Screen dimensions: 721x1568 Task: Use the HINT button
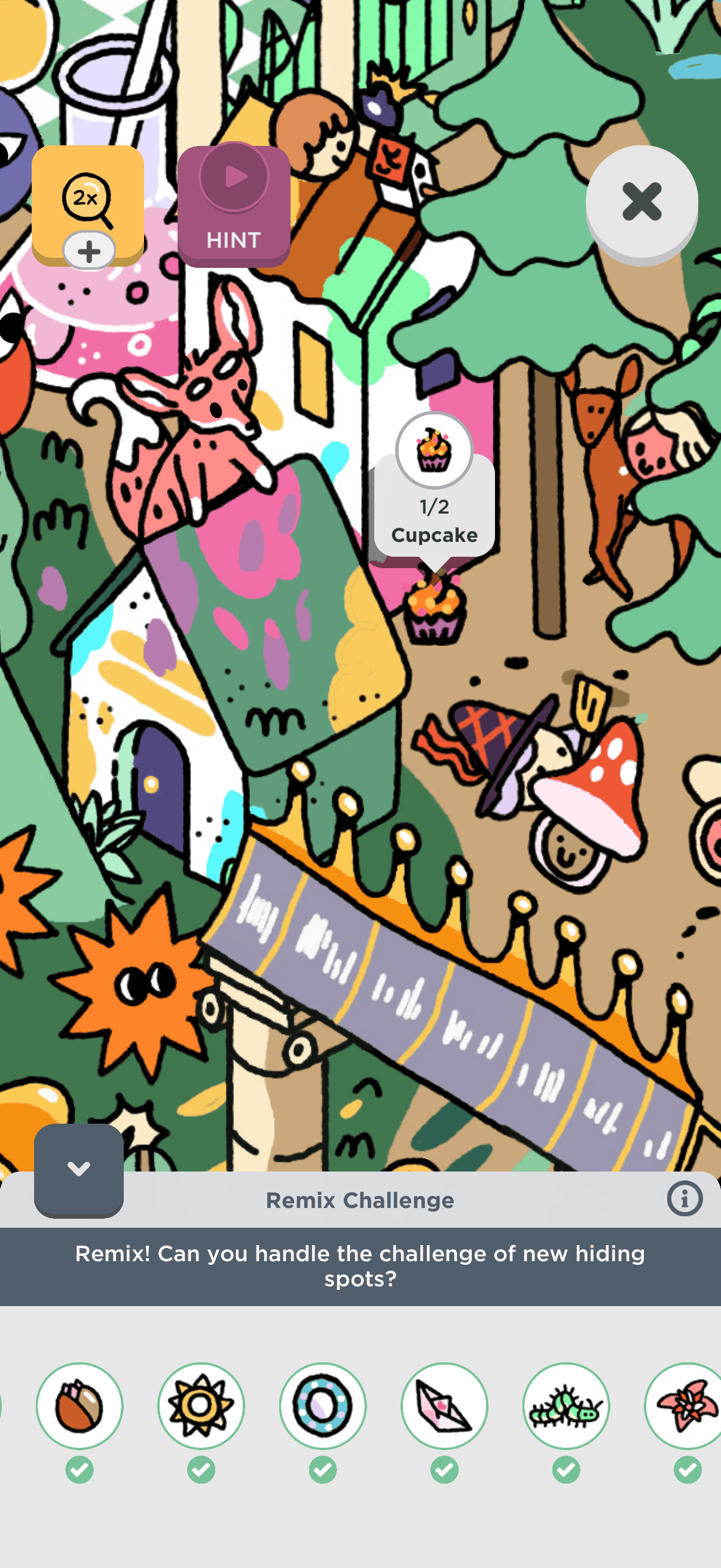pyautogui.click(x=234, y=206)
